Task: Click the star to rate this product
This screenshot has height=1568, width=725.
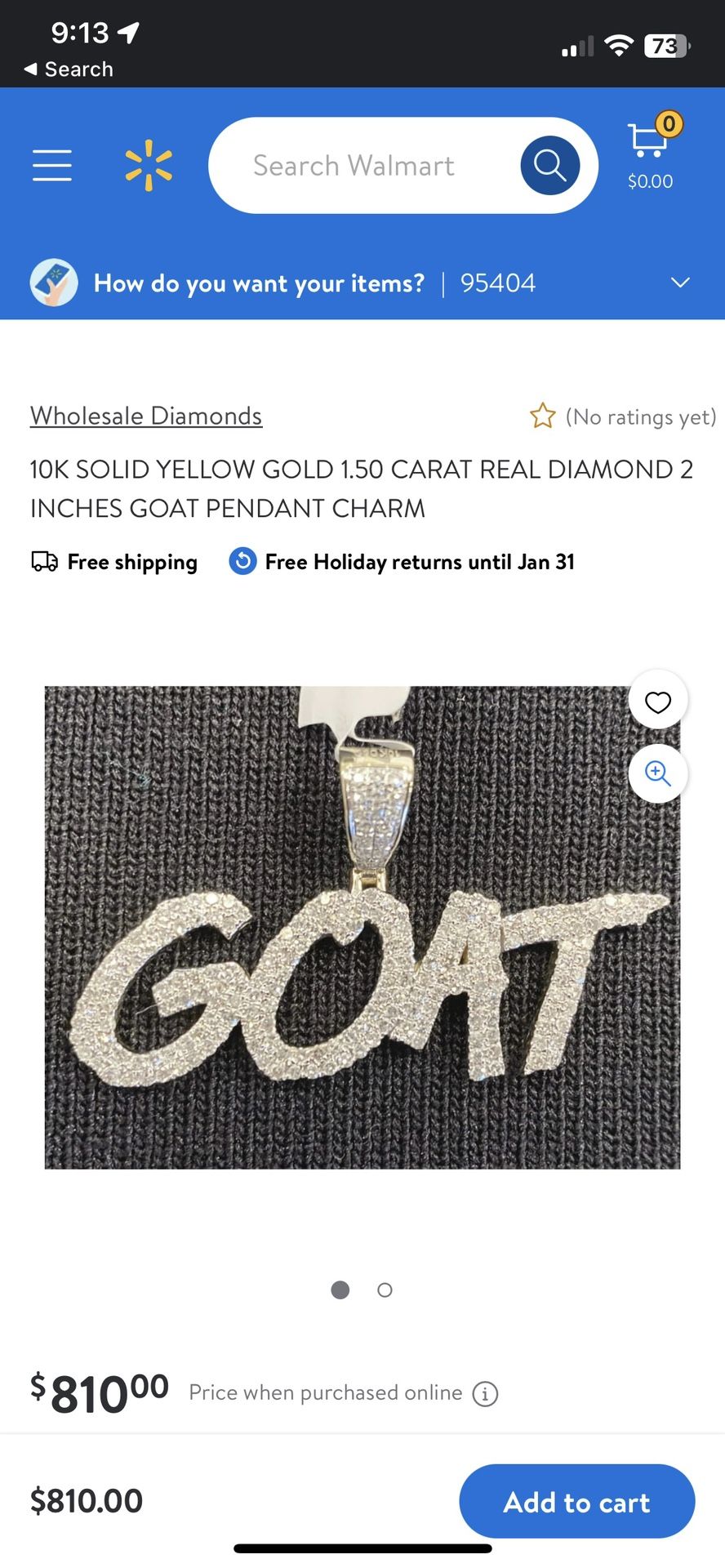Action: coord(544,416)
